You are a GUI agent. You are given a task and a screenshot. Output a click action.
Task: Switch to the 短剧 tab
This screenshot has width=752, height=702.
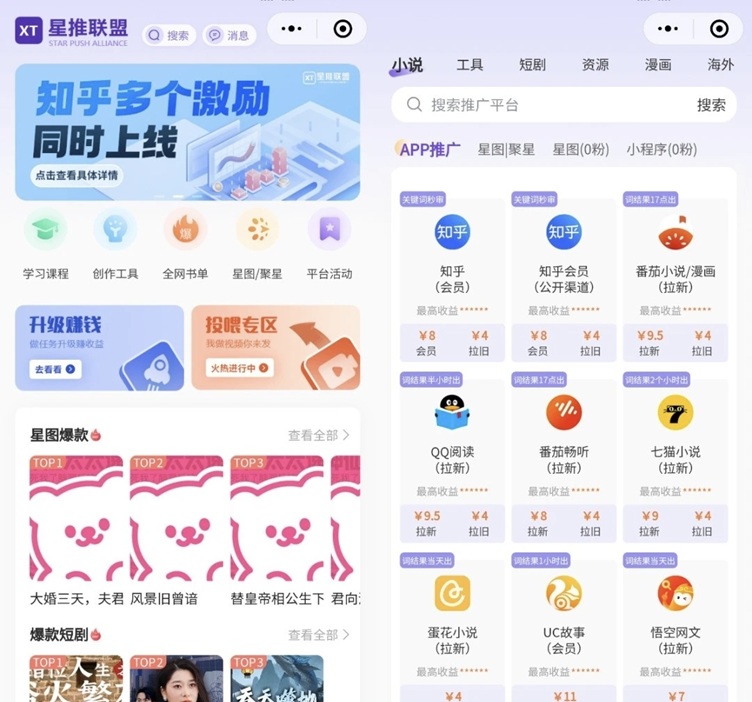coord(532,64)
